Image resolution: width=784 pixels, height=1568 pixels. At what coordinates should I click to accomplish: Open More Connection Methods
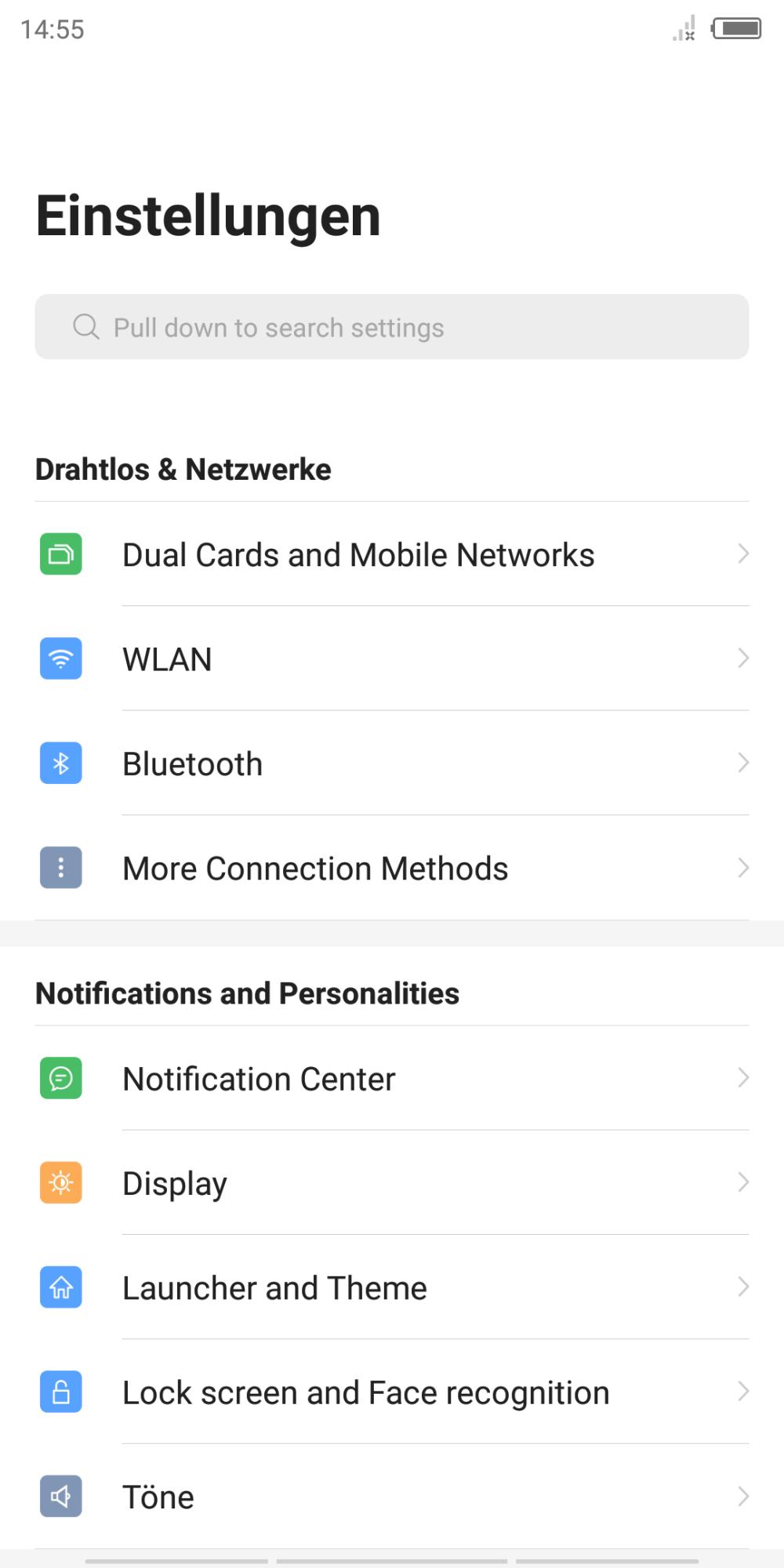tap(392, 868)
